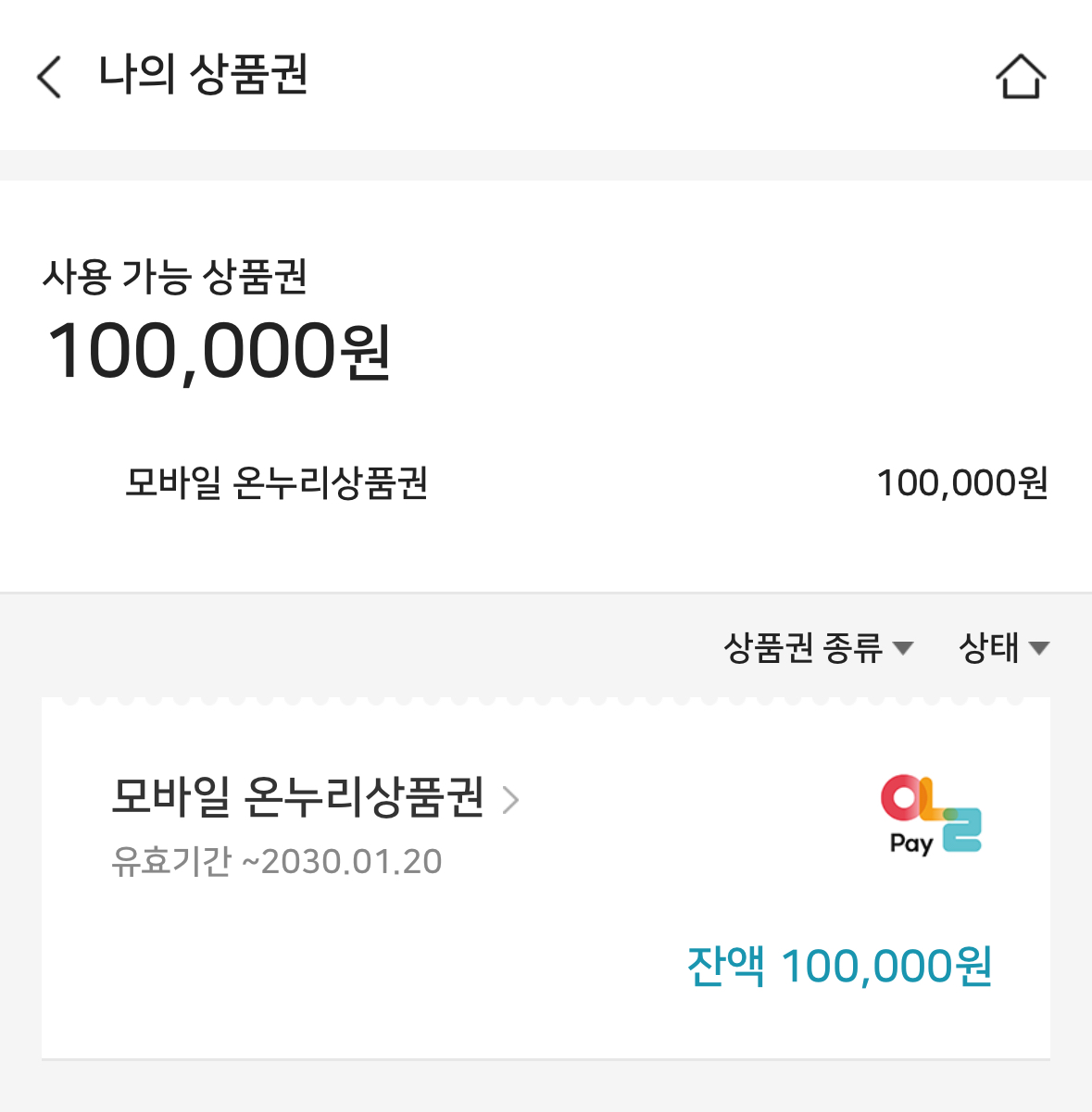The height and width of the screenshot is (1112, 1092).
Task: Select the 나의 상품권 title text
Action: tap(204, 77)
